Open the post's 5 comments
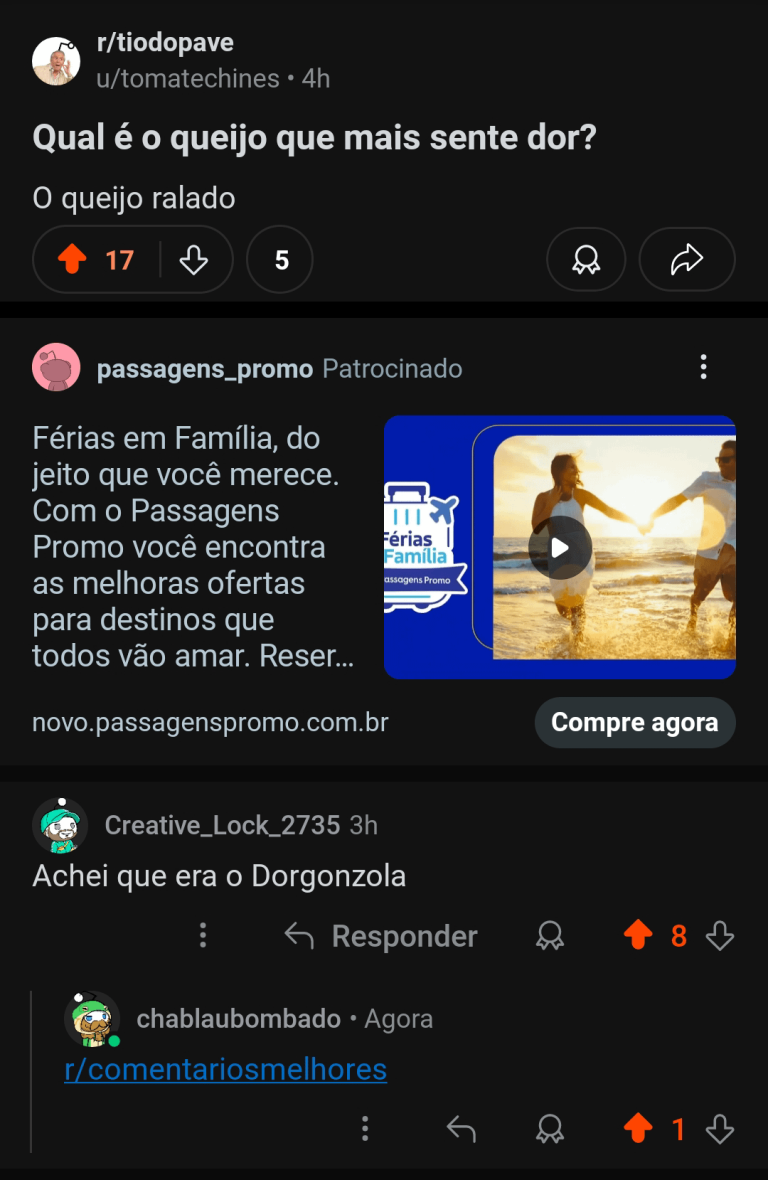Viewport: 768px width, 1180px height. [280, 260]
